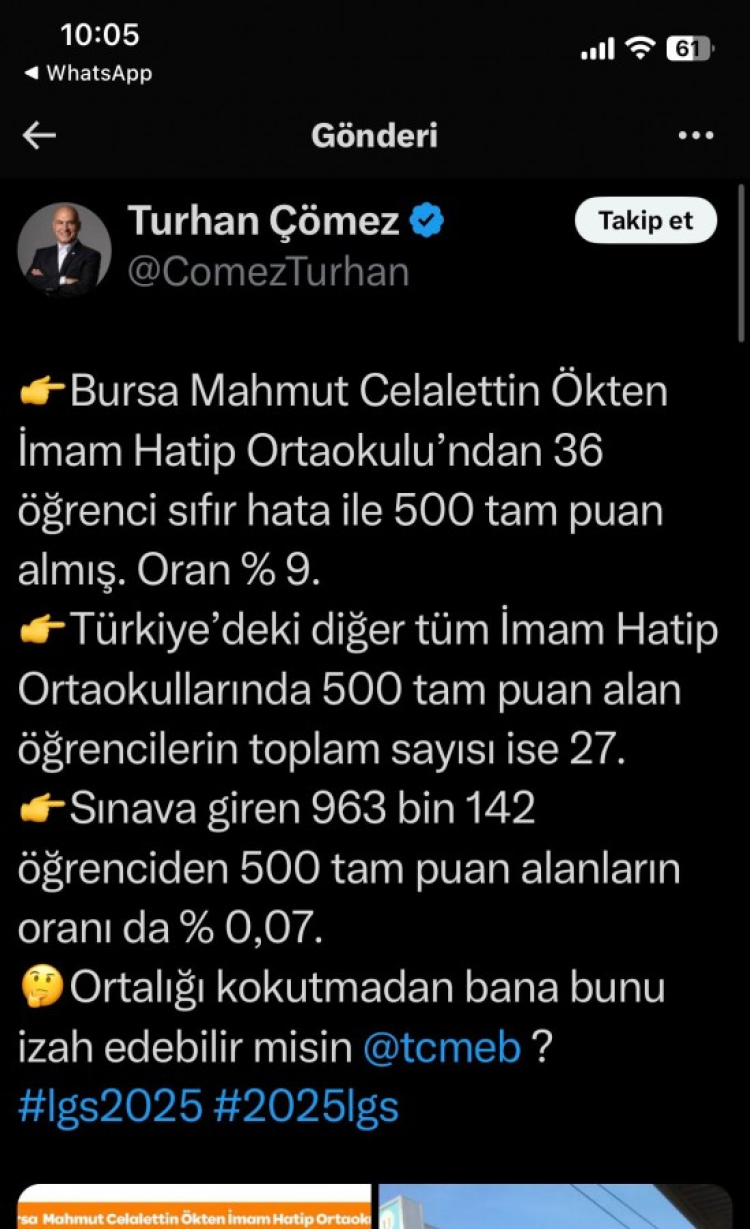Return to WhatsApp via status bar link
The width and height of the screenshot is (750, 1229).
[88, 73]
